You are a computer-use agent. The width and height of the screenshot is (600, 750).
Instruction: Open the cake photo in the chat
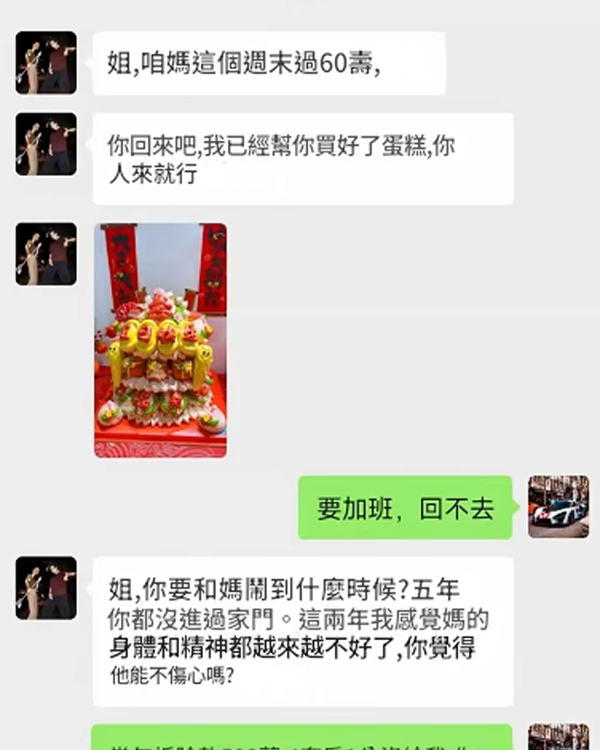(160, 340)
